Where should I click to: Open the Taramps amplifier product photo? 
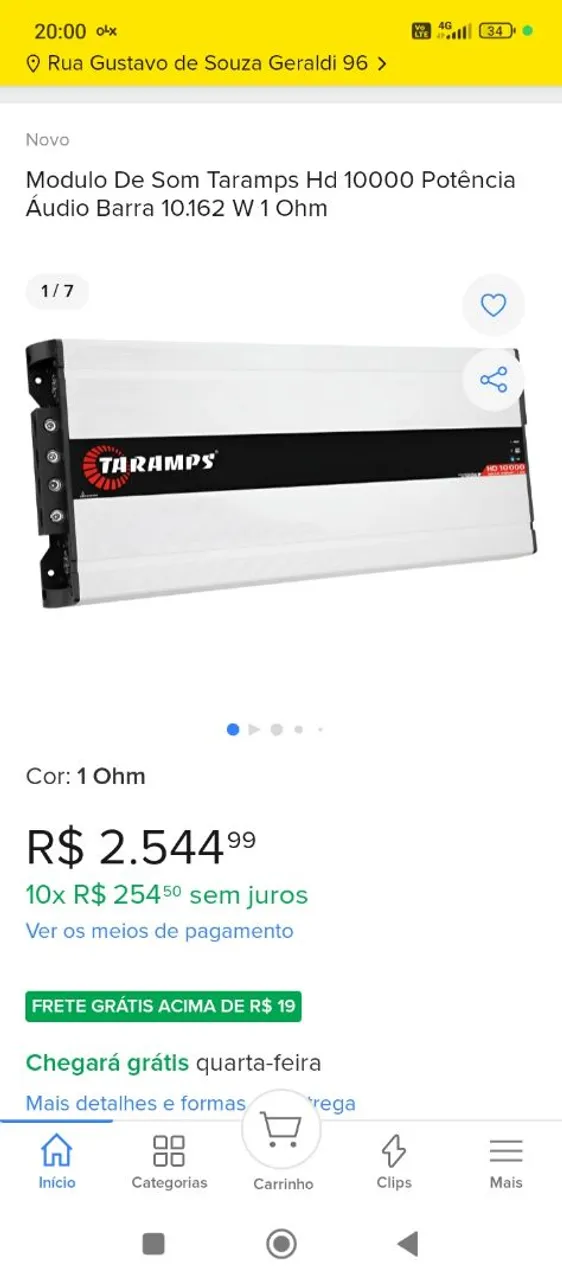point(281,474)
